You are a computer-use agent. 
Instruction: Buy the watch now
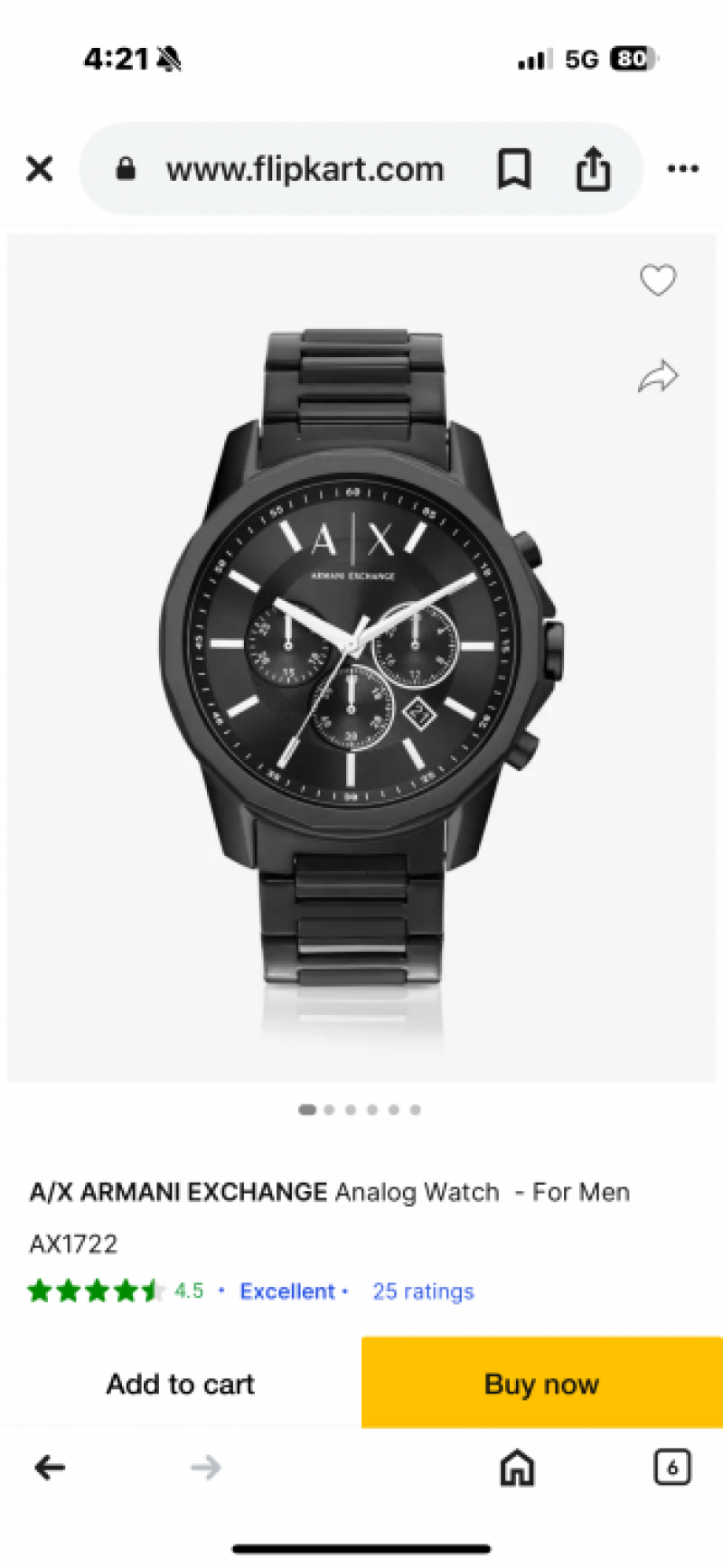point(542,1384)
